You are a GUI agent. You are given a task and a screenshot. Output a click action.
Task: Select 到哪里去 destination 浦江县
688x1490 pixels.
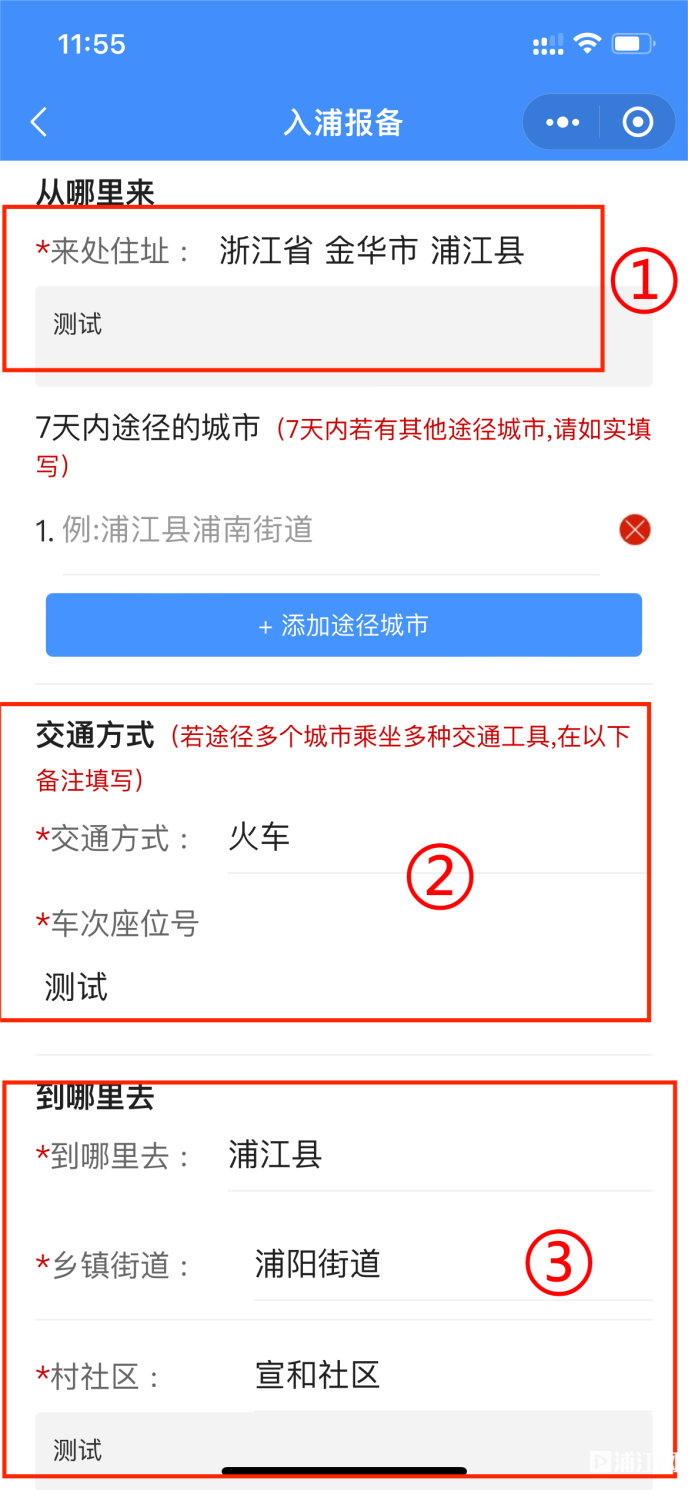438,1155
